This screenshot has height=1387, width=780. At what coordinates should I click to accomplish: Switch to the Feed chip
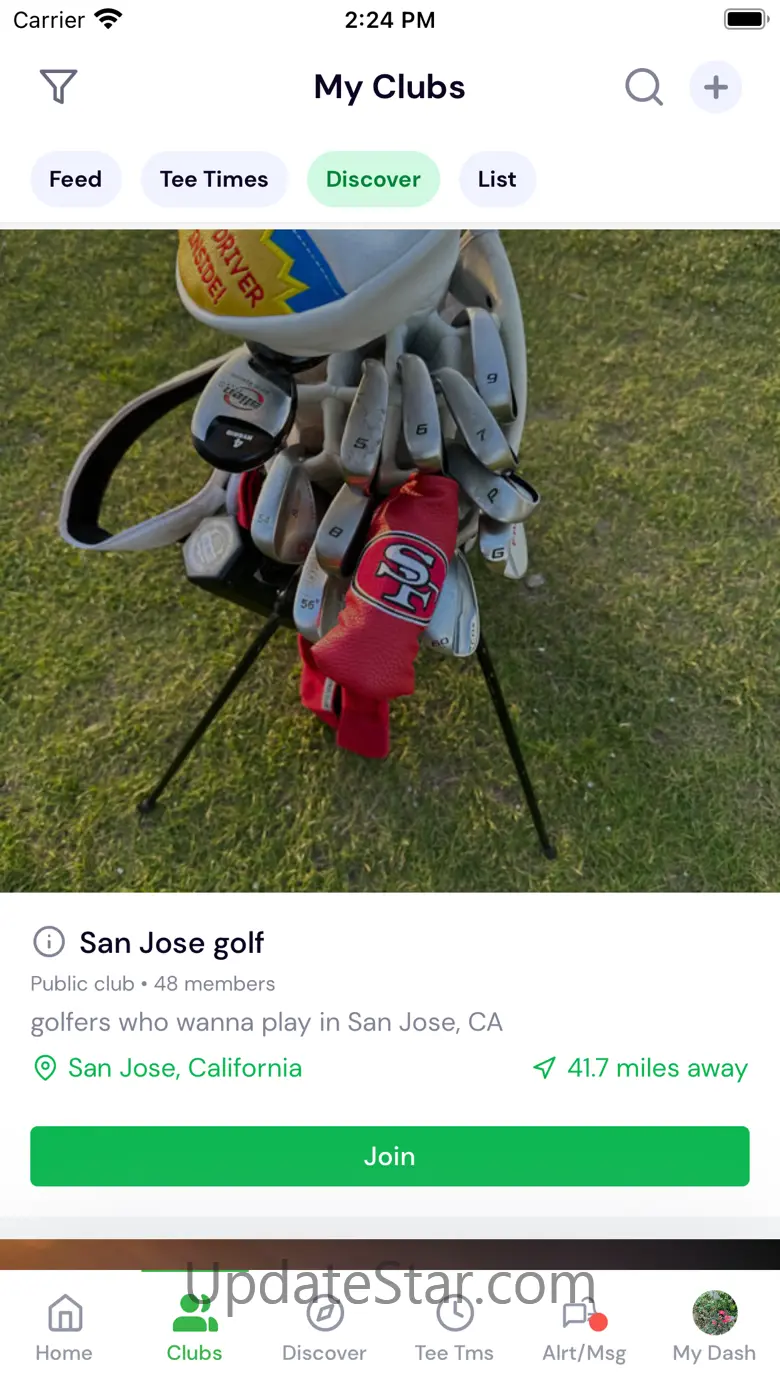[x=76, y=180]
